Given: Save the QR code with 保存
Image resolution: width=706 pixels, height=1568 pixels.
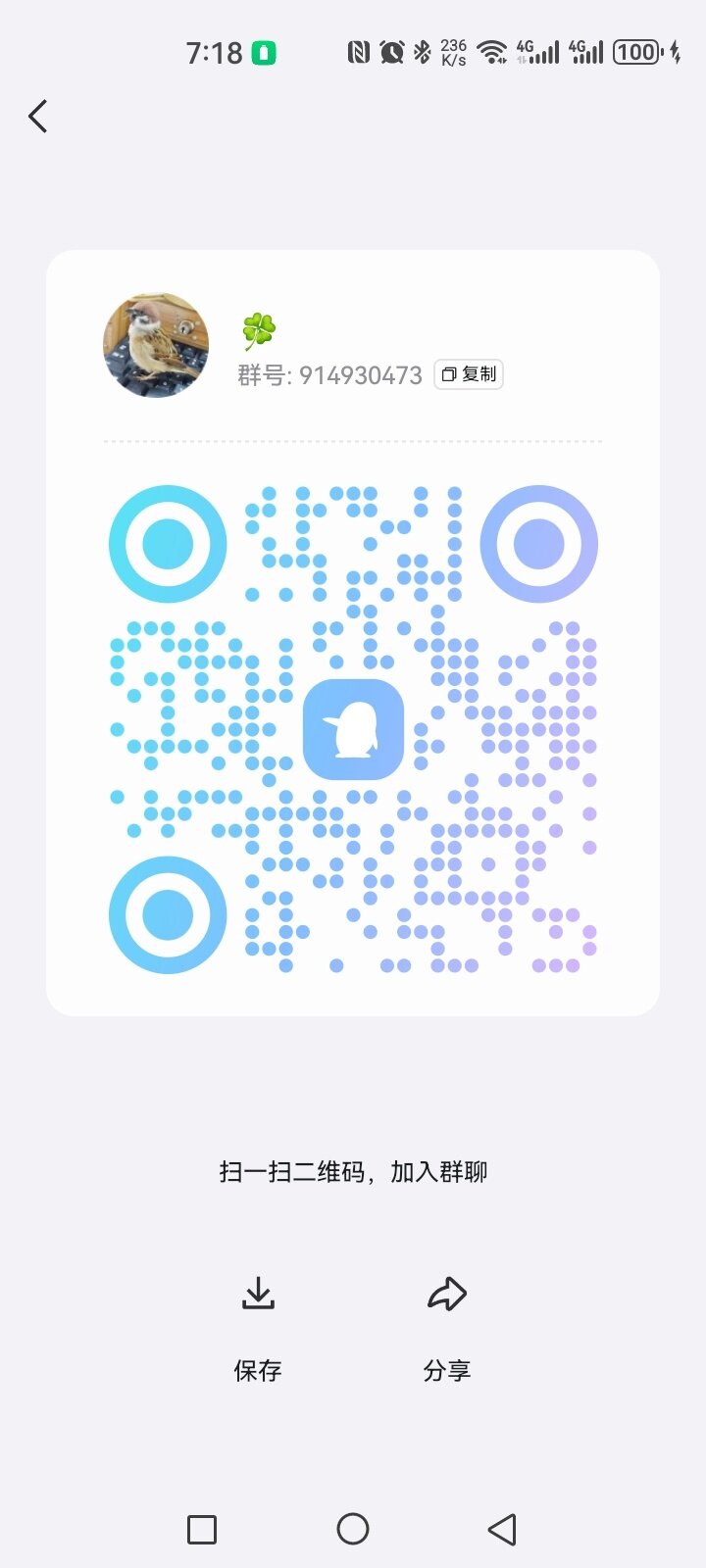Looking at the screenshot, I should coord(258,1323).
